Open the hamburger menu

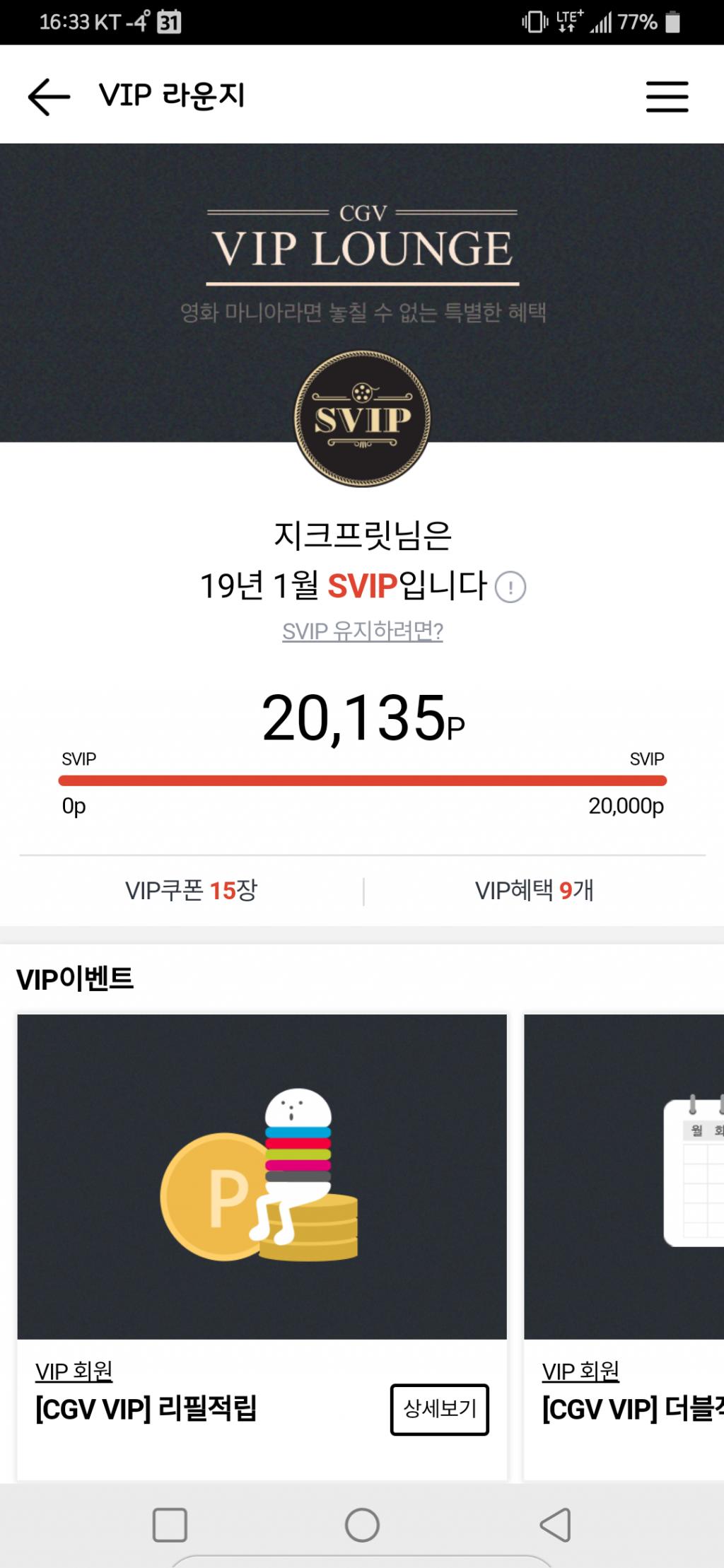pos(667,97)
